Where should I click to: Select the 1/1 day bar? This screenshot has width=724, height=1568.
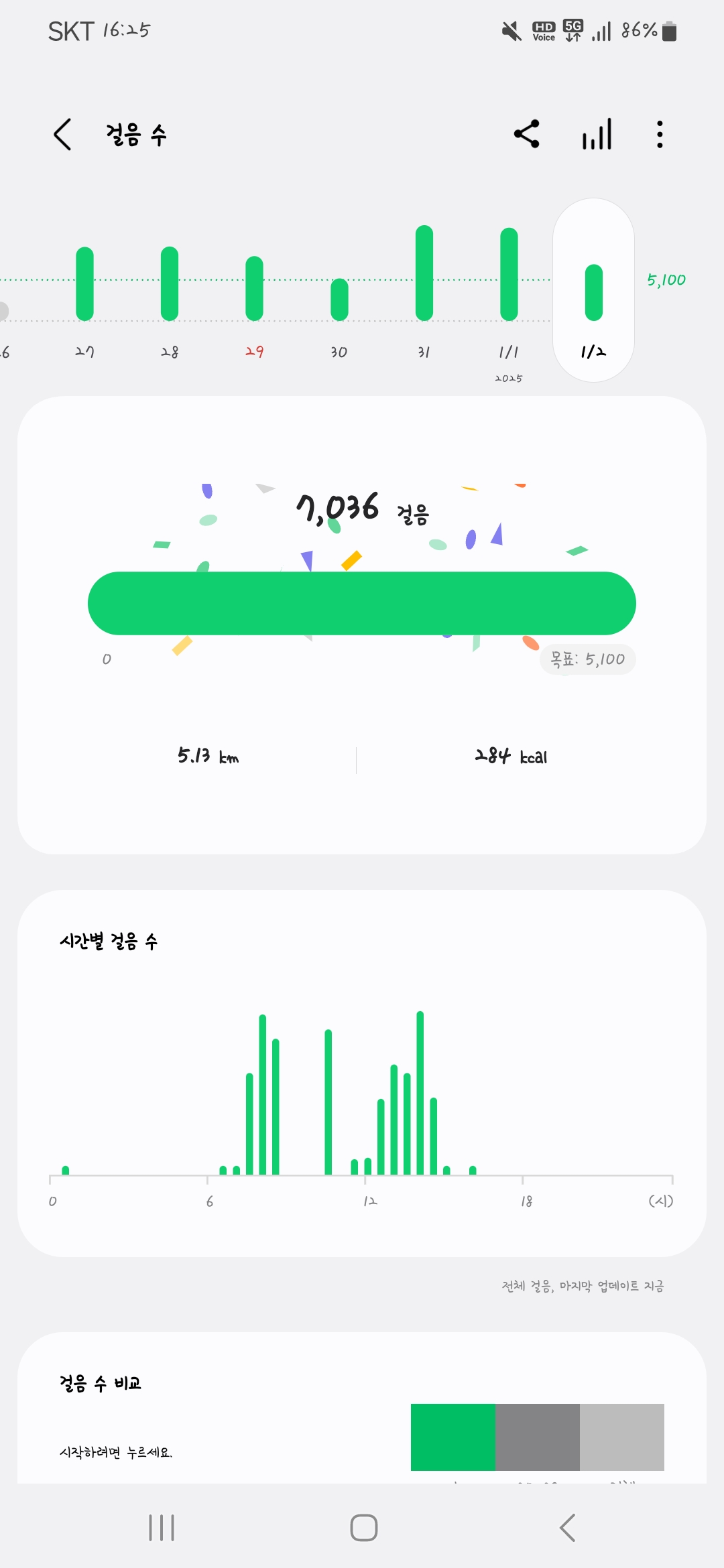click(x=509, y=275)
